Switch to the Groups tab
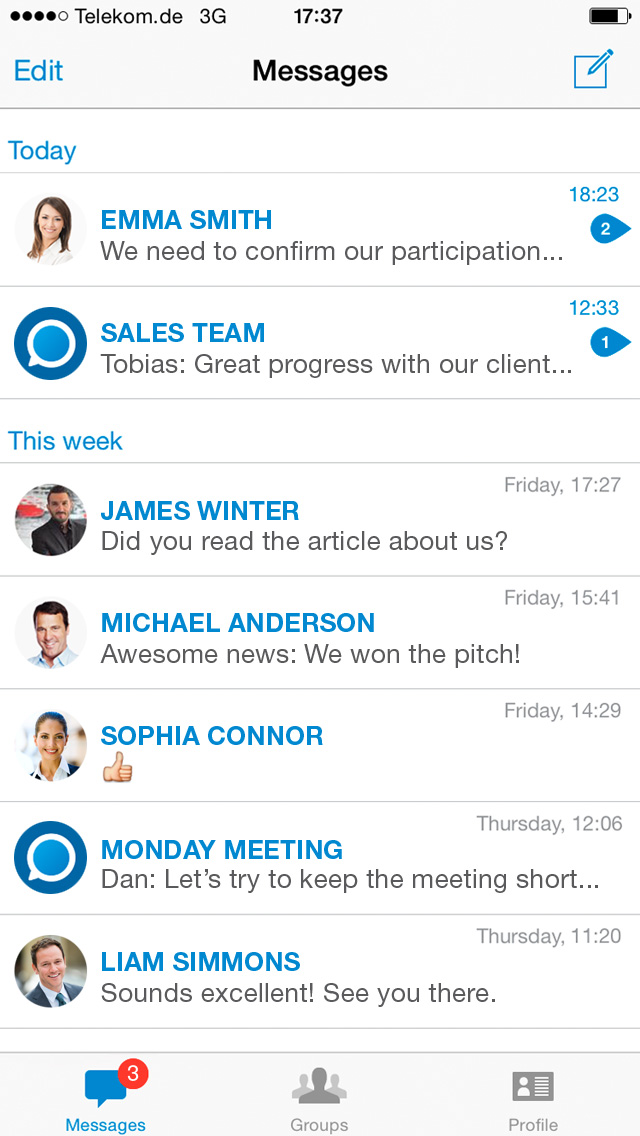This screenshot has width=640, height=1136. point(319,1097)
